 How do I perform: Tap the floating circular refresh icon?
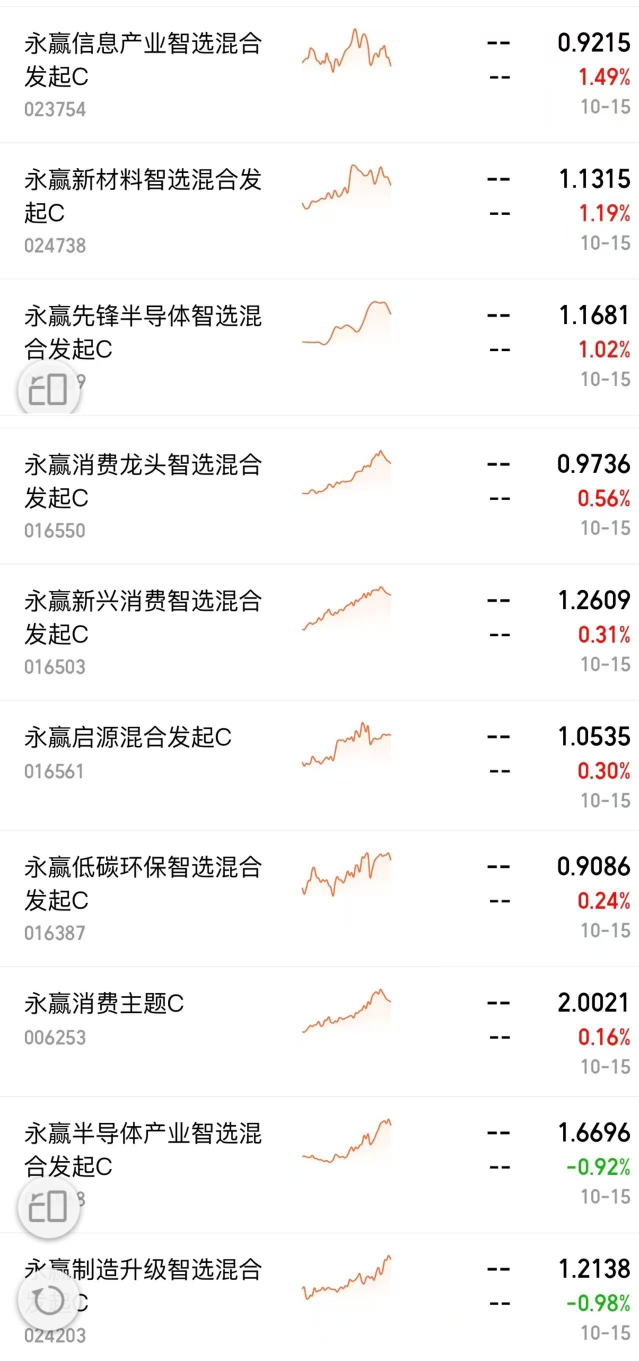click(x=48, y=1301)
